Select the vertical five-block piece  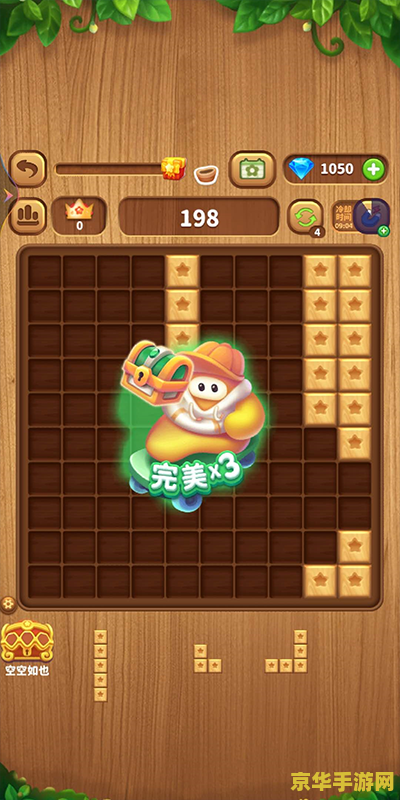(101, 665)
